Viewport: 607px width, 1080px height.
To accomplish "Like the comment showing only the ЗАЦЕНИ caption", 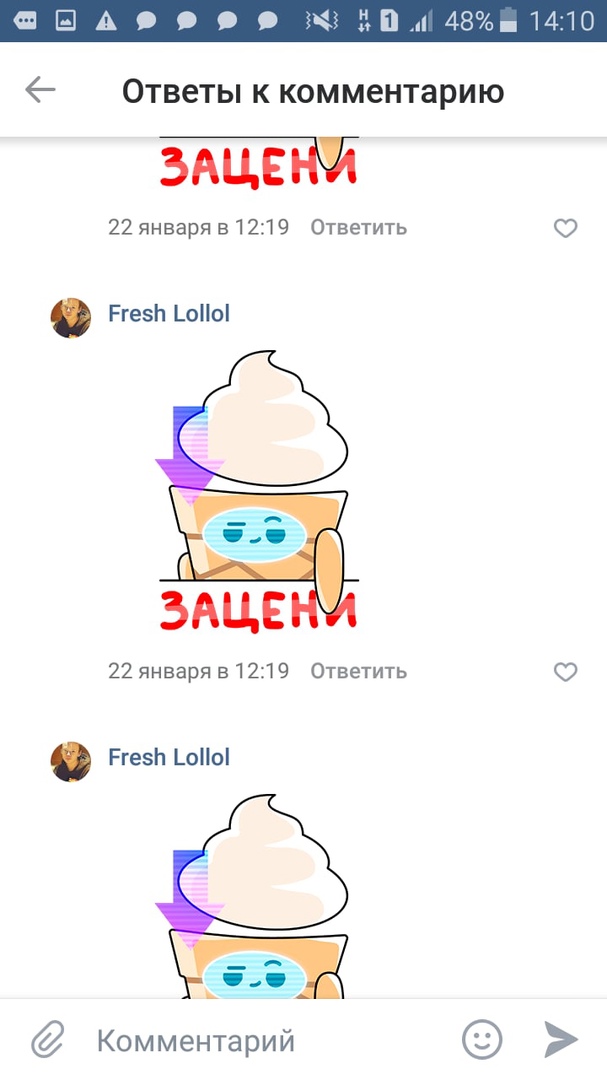I will 566,228.
